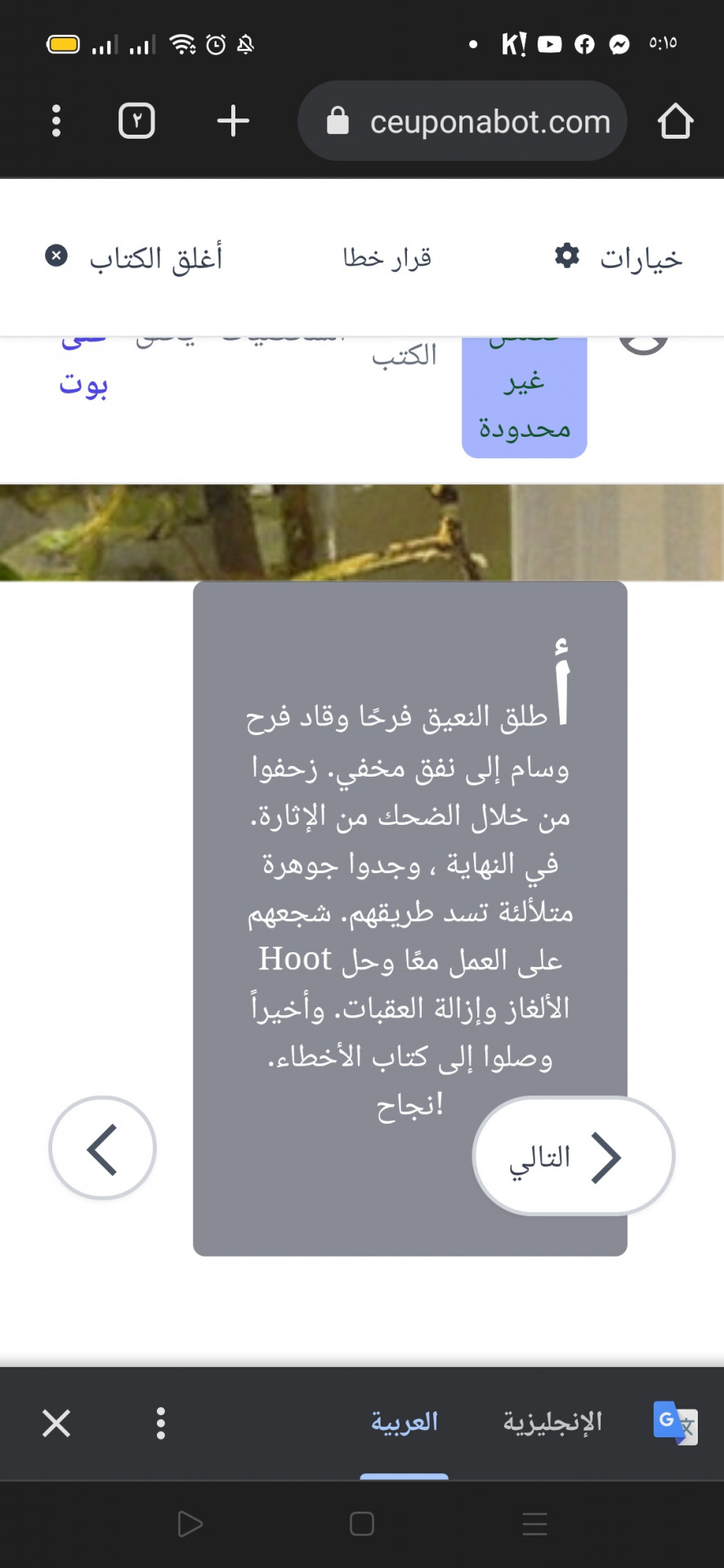Go to the next page with التالي
The image size is (724, 1568).
pyautogui.click(x=573, y=1156)
